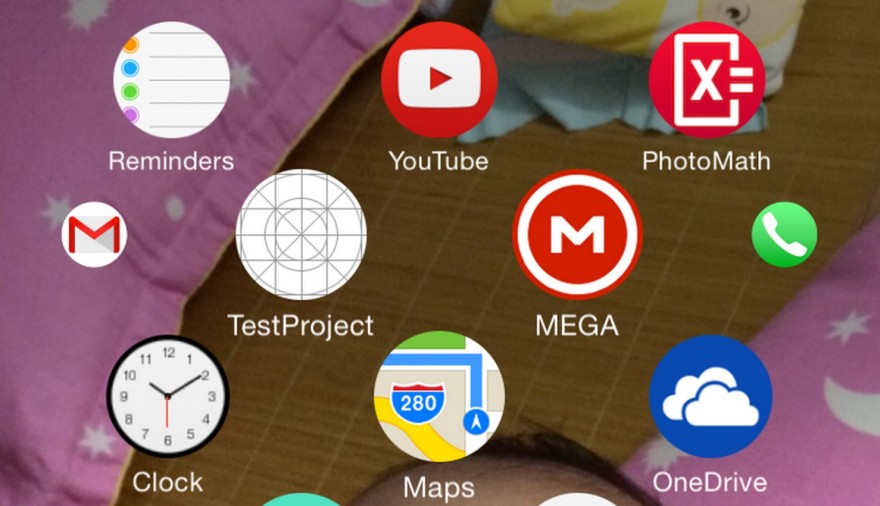Open the Gmail app icon
Screen dimensions: 880x506
click(x=94, y=235)
